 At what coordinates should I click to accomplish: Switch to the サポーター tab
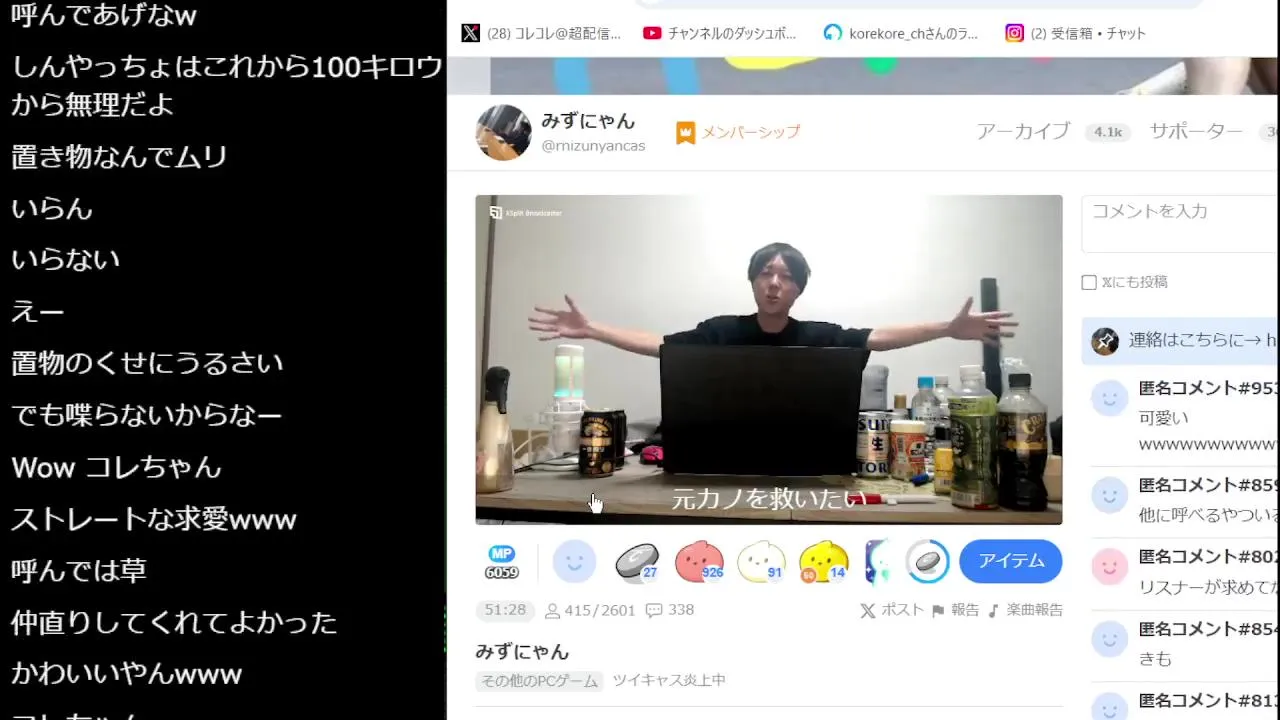(x=1196, y=131)
